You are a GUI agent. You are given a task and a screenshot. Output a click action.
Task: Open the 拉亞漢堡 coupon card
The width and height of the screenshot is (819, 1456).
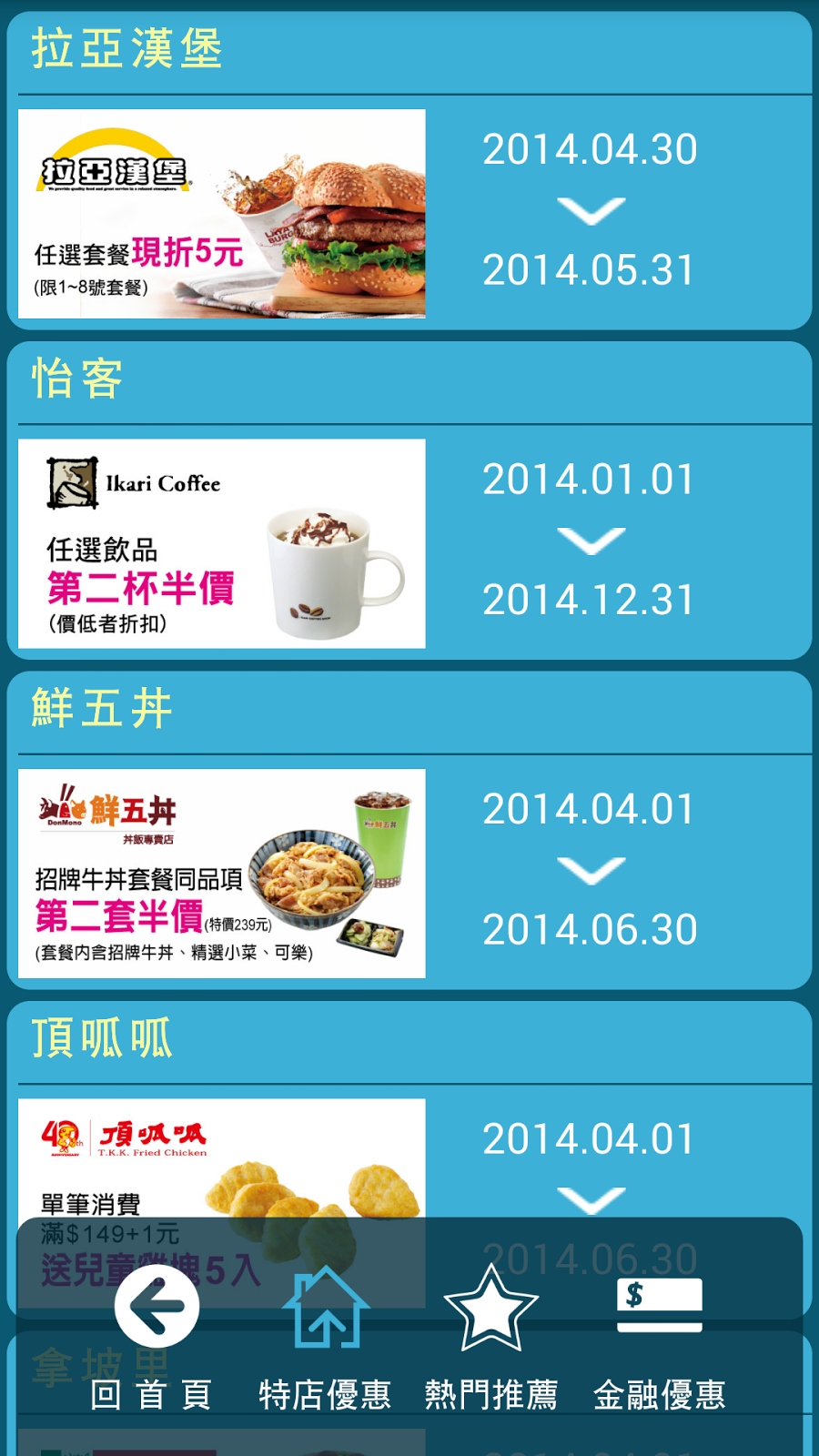click(222, 214)
